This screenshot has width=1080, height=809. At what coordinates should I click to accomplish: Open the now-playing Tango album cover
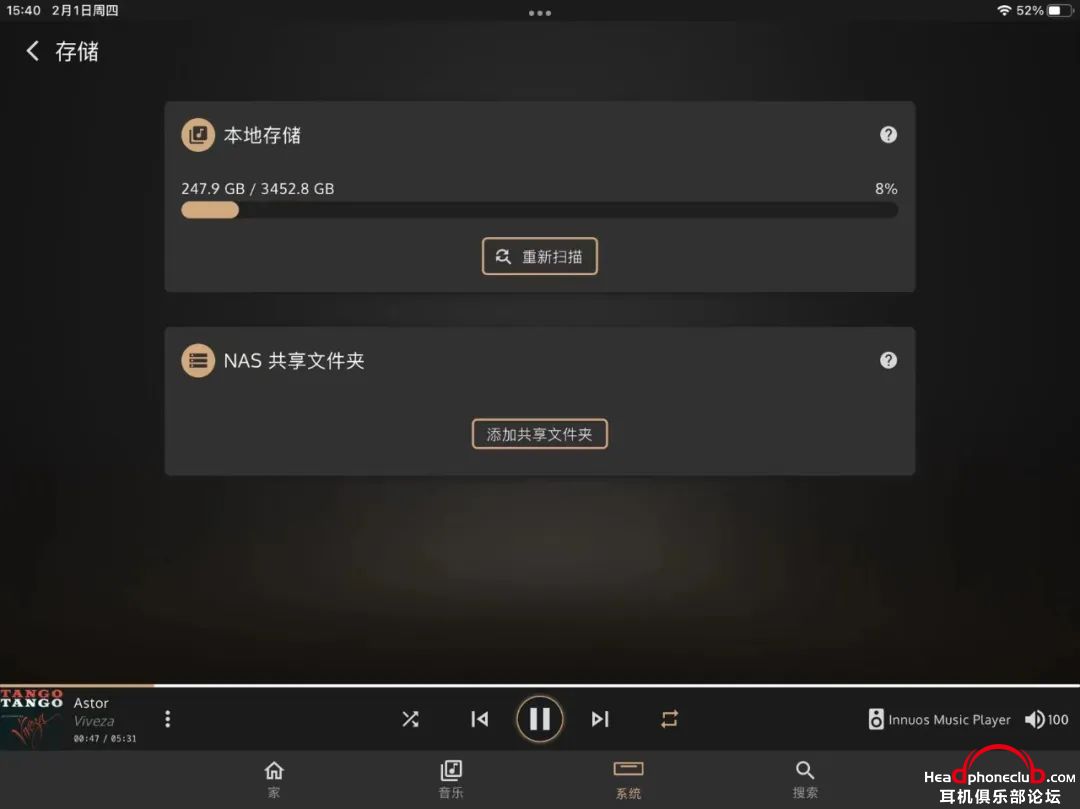[32, 719]
